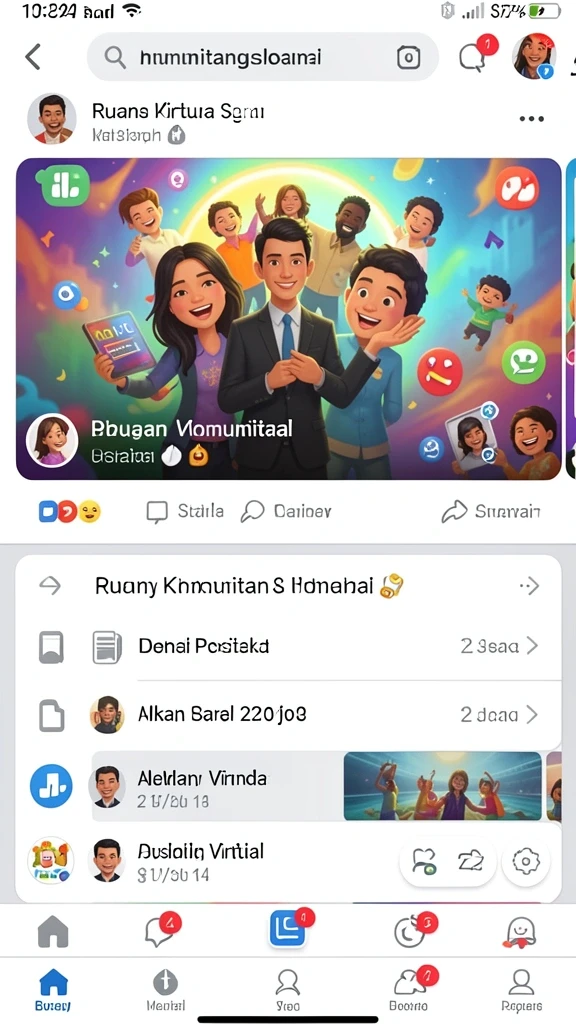Open the Alkan Barel row
This screenshot has height=1024, width=576.
(x=289, y=714)
